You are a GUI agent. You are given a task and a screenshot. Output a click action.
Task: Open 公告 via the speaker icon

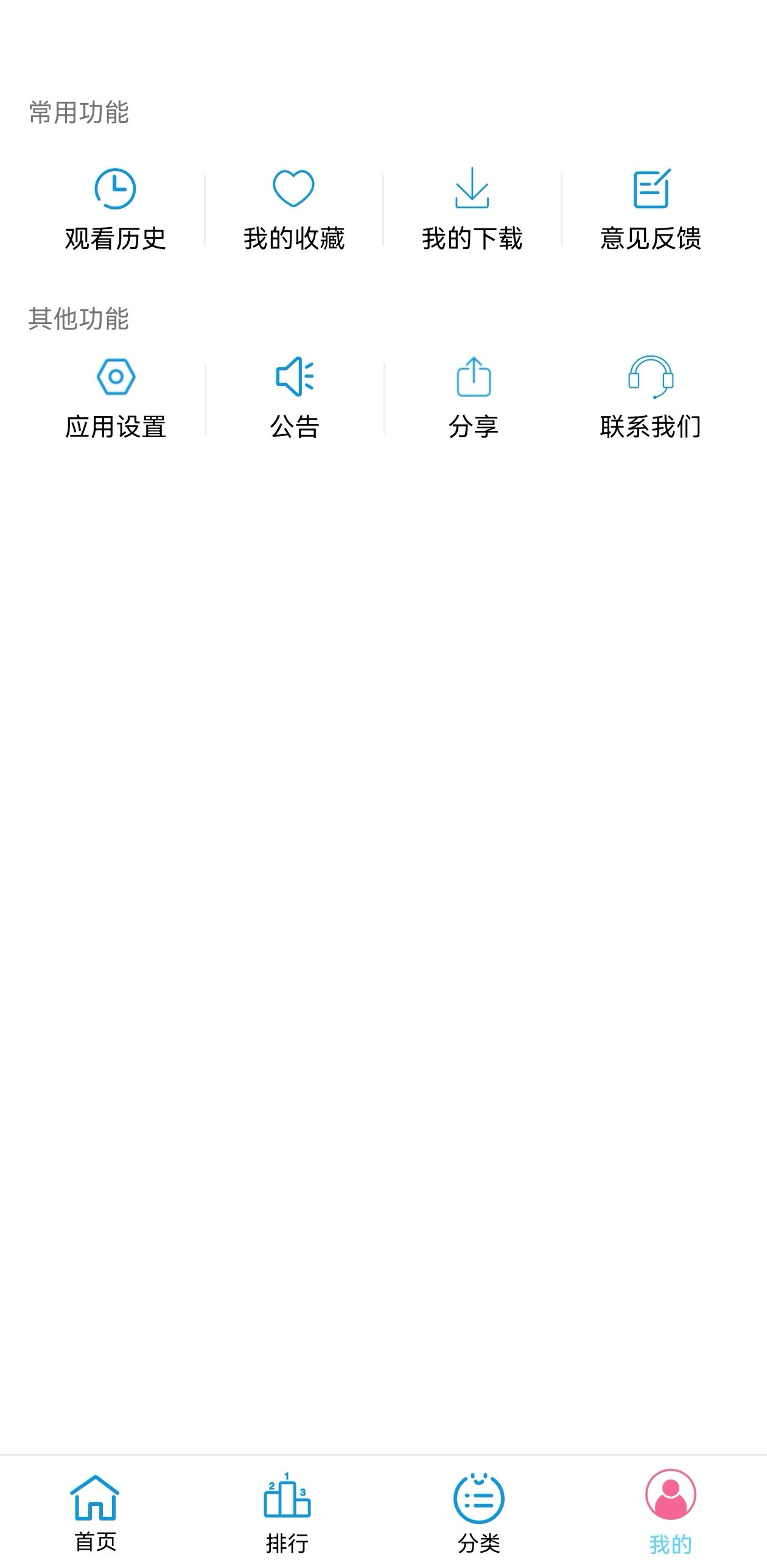coord(294,378)
